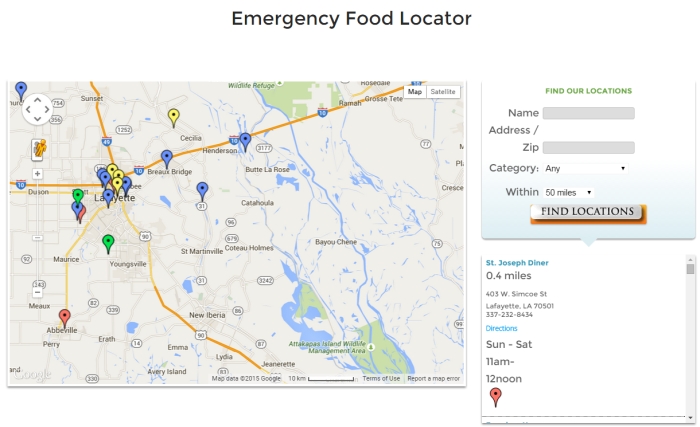700x427 pixels.
Task: Tap the yellow marker near Cecilia
Action: click(x=173, y=117)
